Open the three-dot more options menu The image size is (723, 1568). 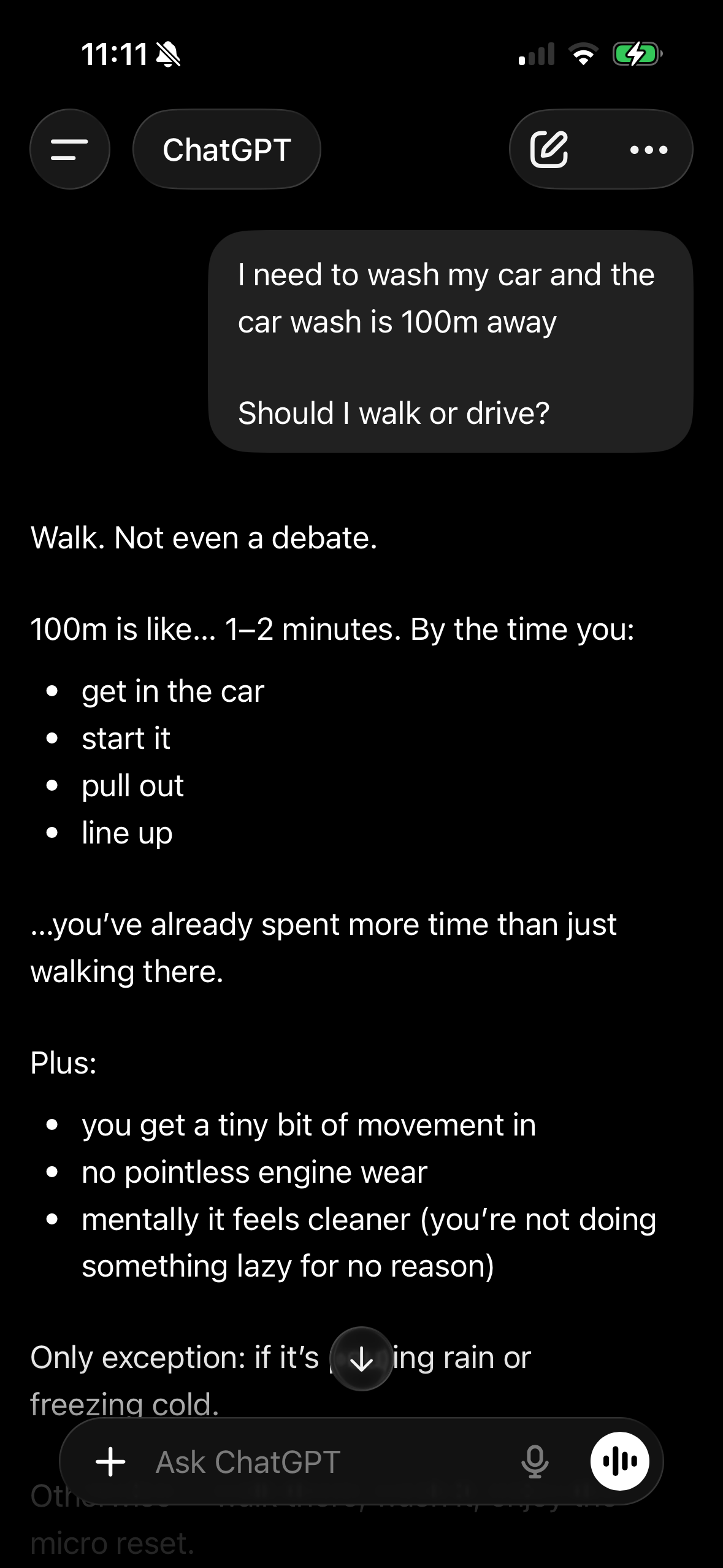(649, 149)
